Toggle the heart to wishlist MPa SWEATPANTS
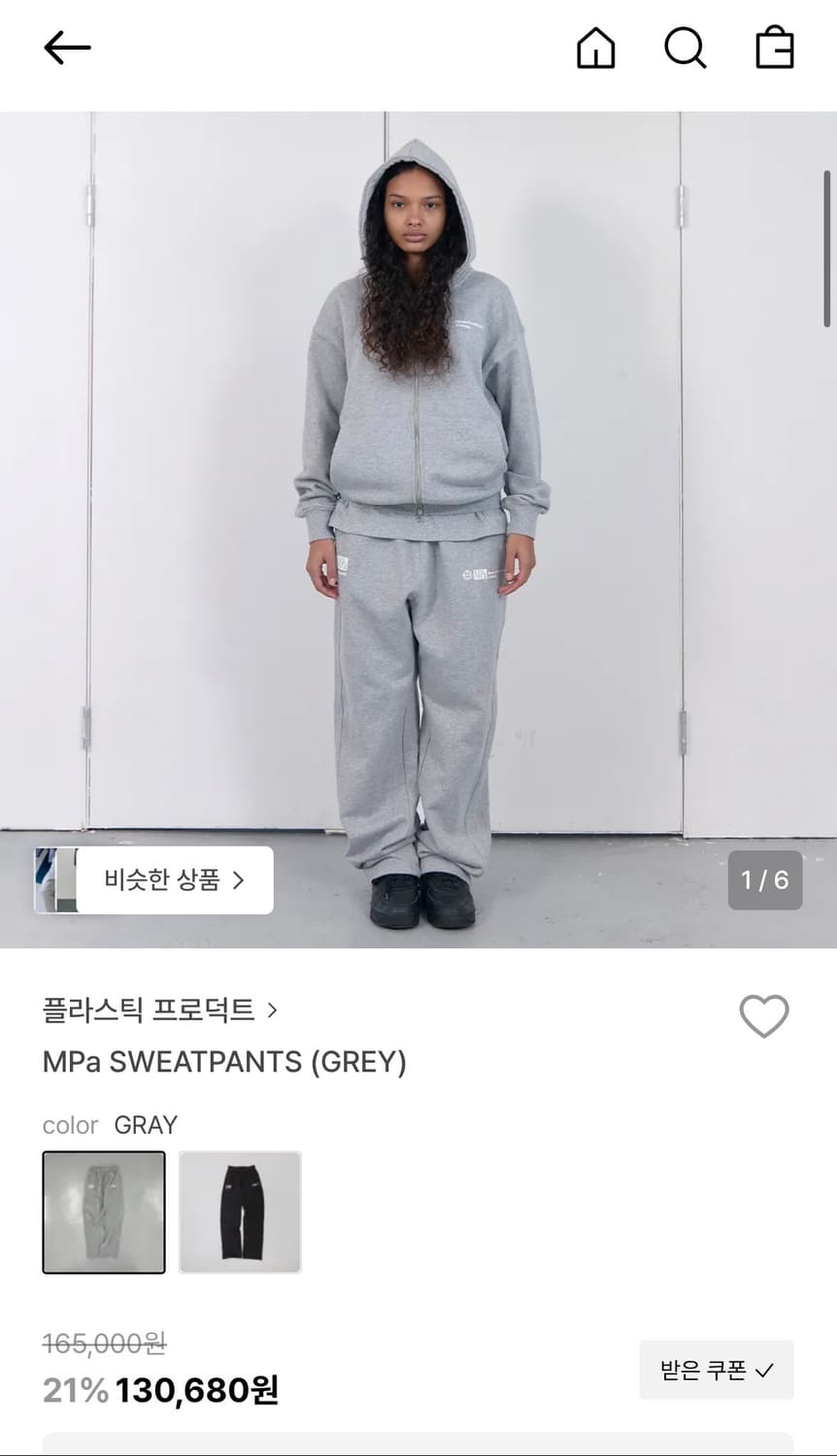This screenshot has width=837, height=1456. [764, 1016]
